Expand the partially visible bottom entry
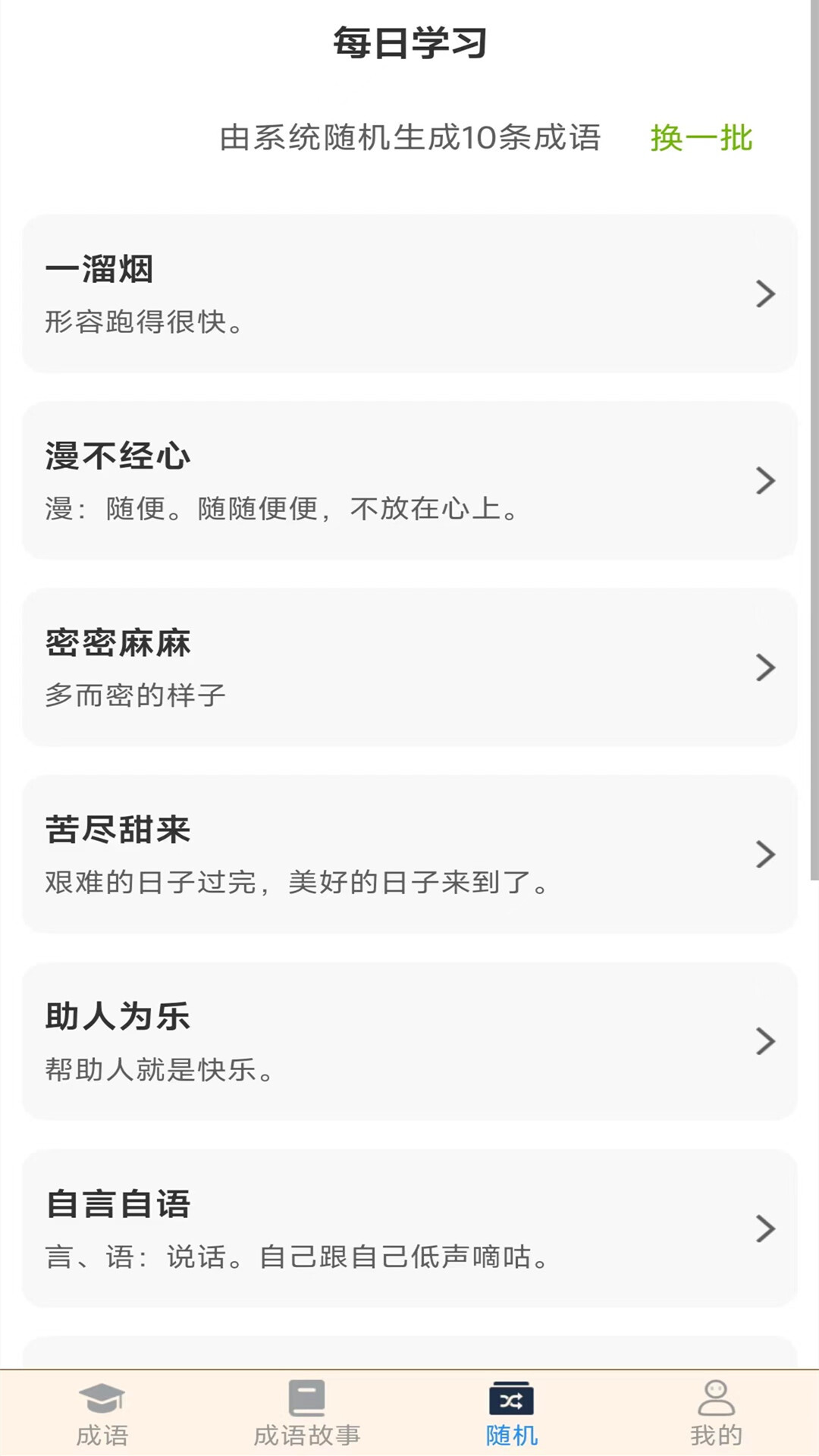Screen dimensions: 819x1456 (x=409, y=1354)
